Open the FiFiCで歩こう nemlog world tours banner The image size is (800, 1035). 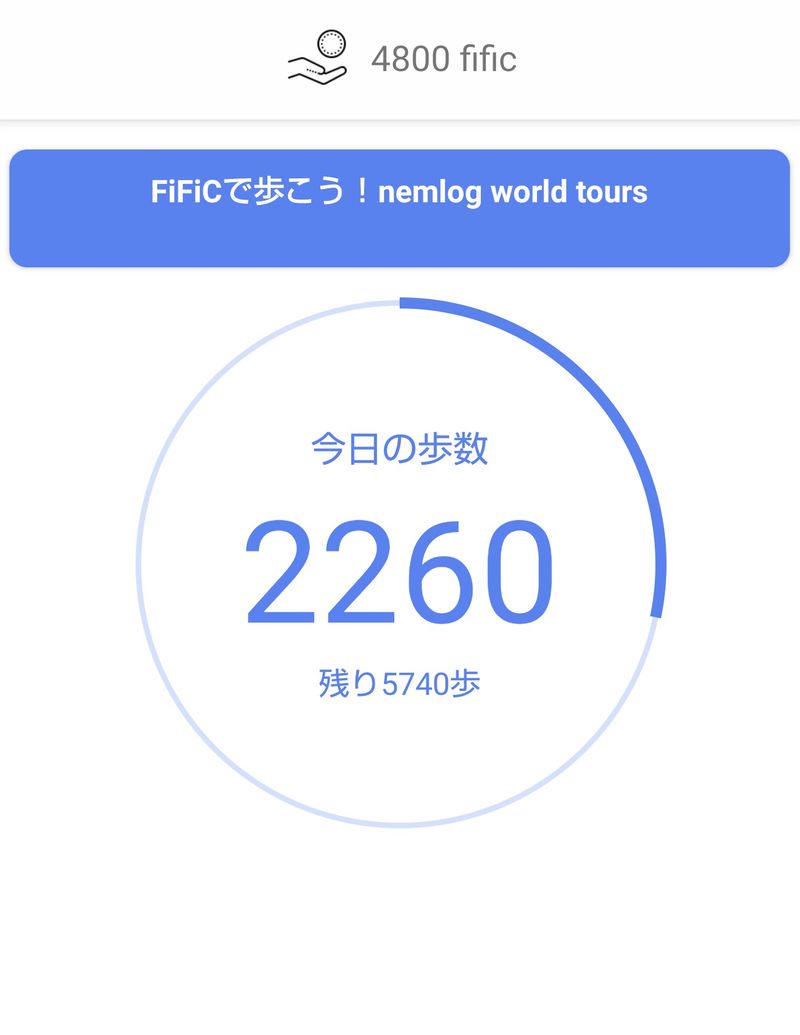[x=400, y=208]
